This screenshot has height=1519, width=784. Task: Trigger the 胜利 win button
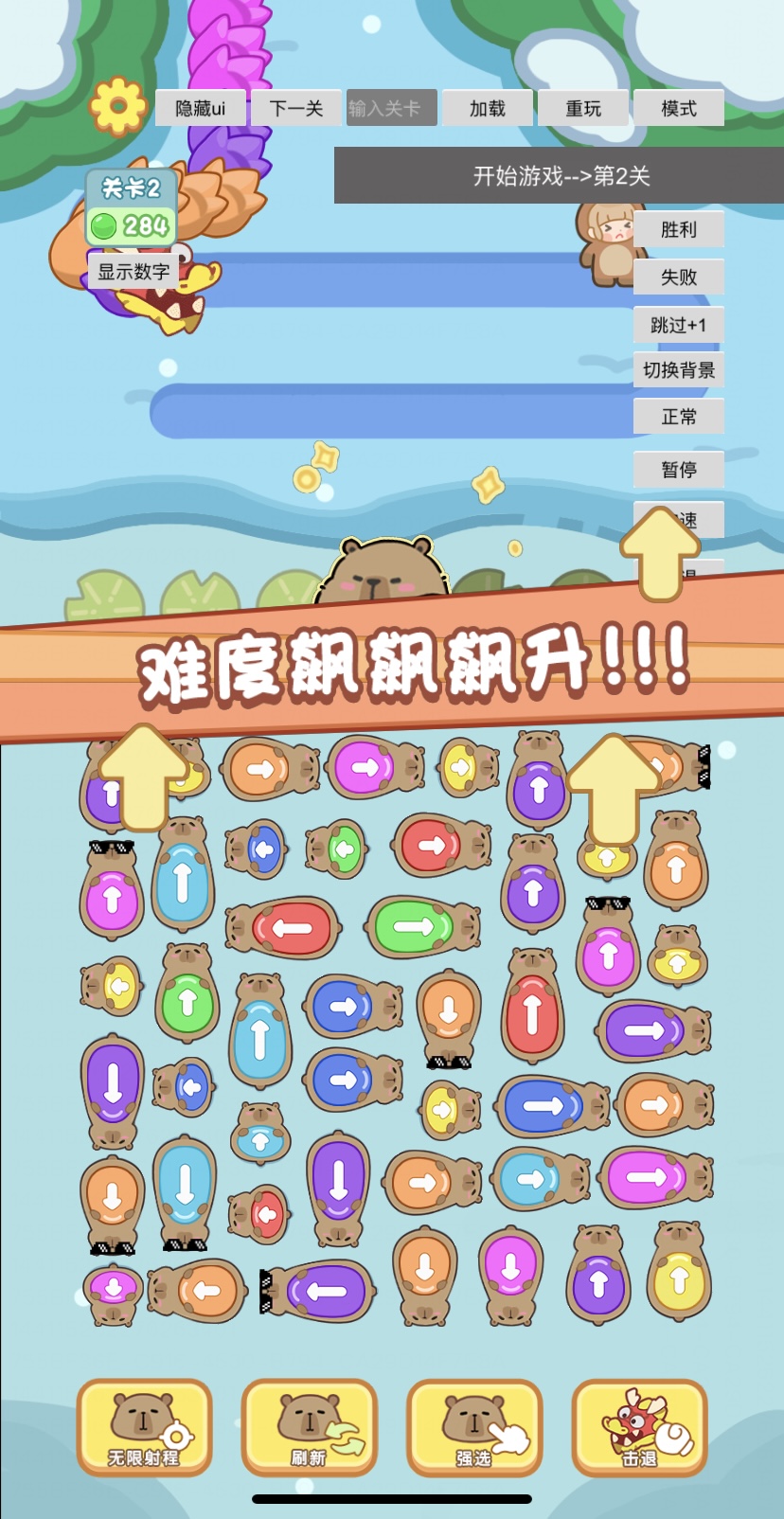(678, 229)
